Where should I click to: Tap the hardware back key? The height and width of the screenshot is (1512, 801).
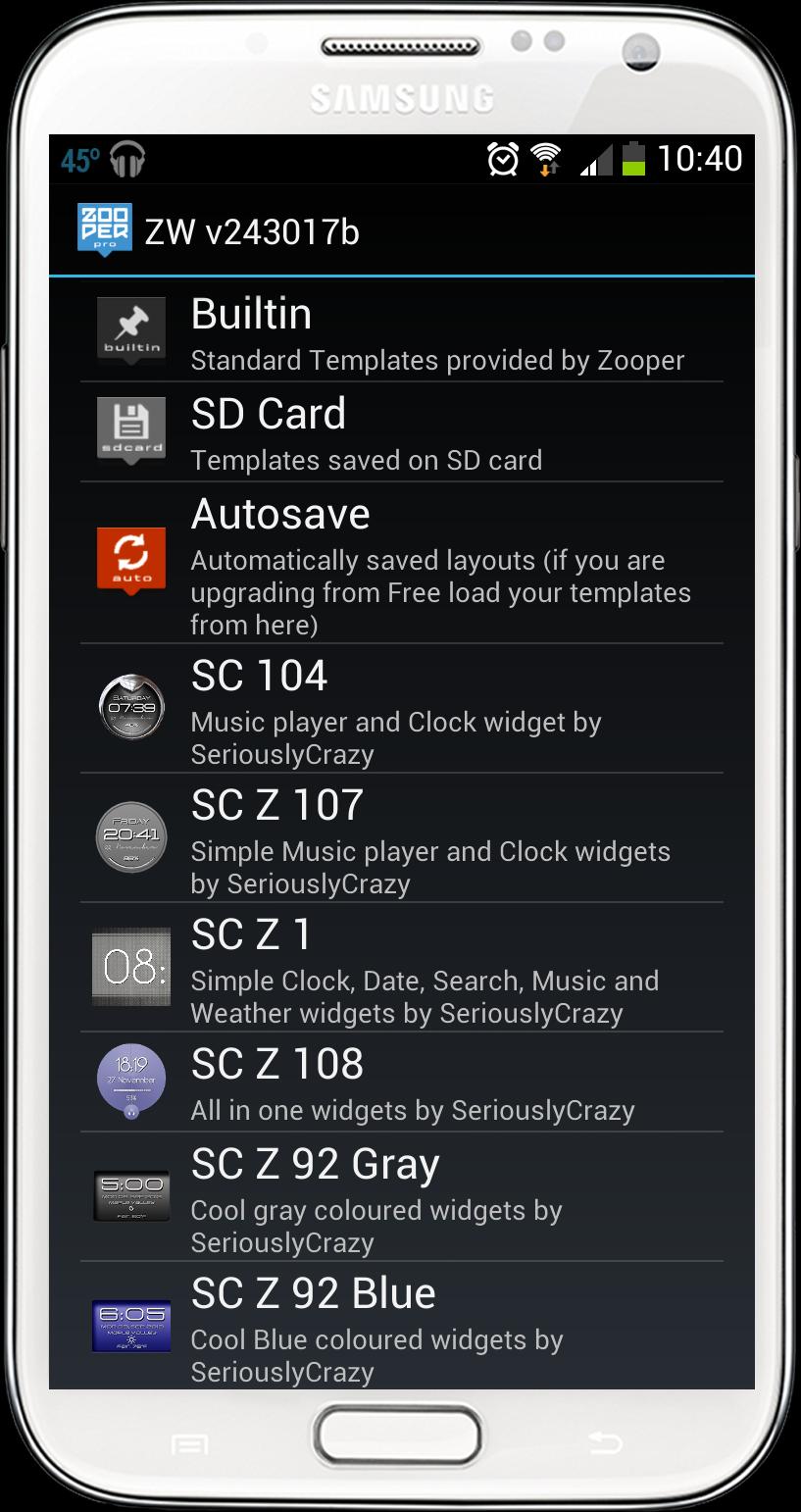tap(605, 1443)
